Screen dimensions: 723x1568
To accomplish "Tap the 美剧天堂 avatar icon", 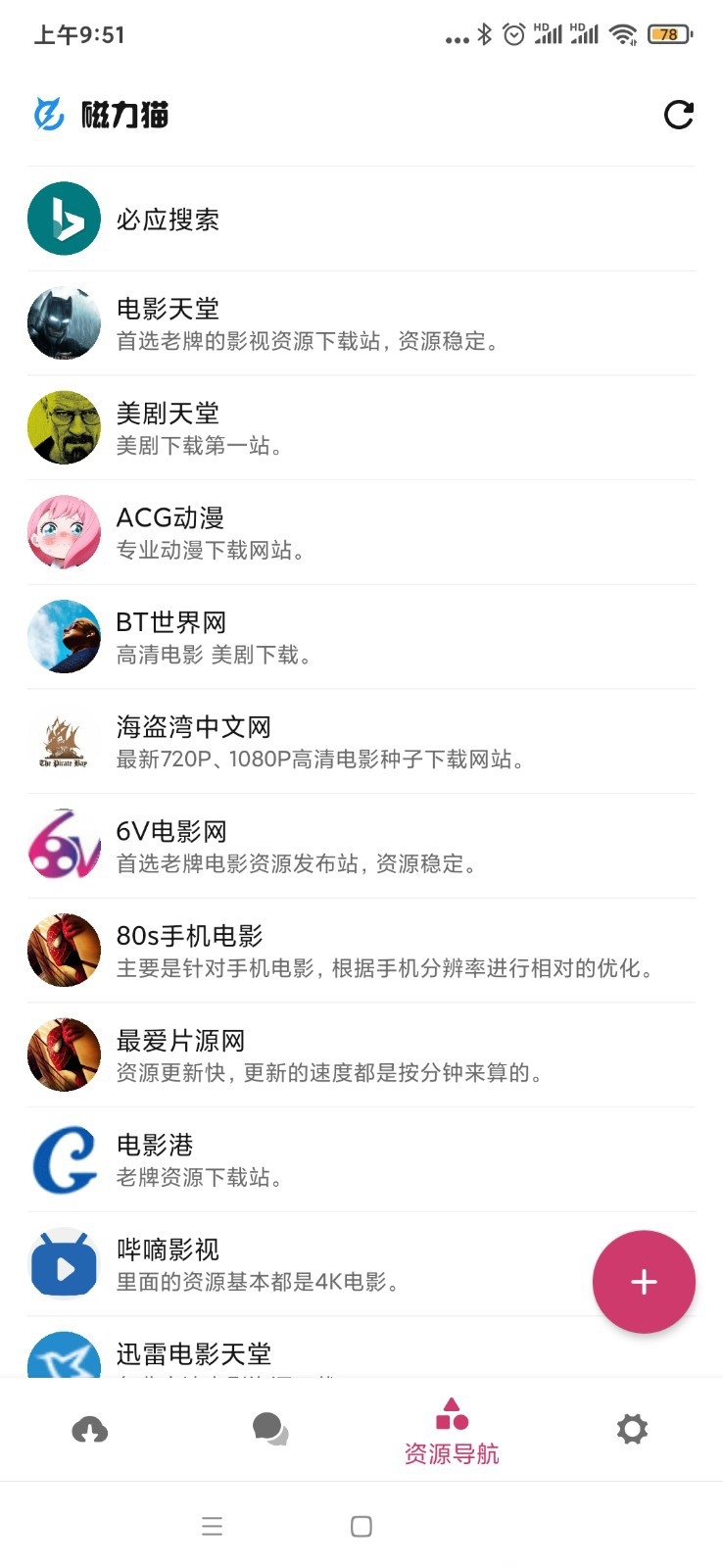I will coord(64,427).
